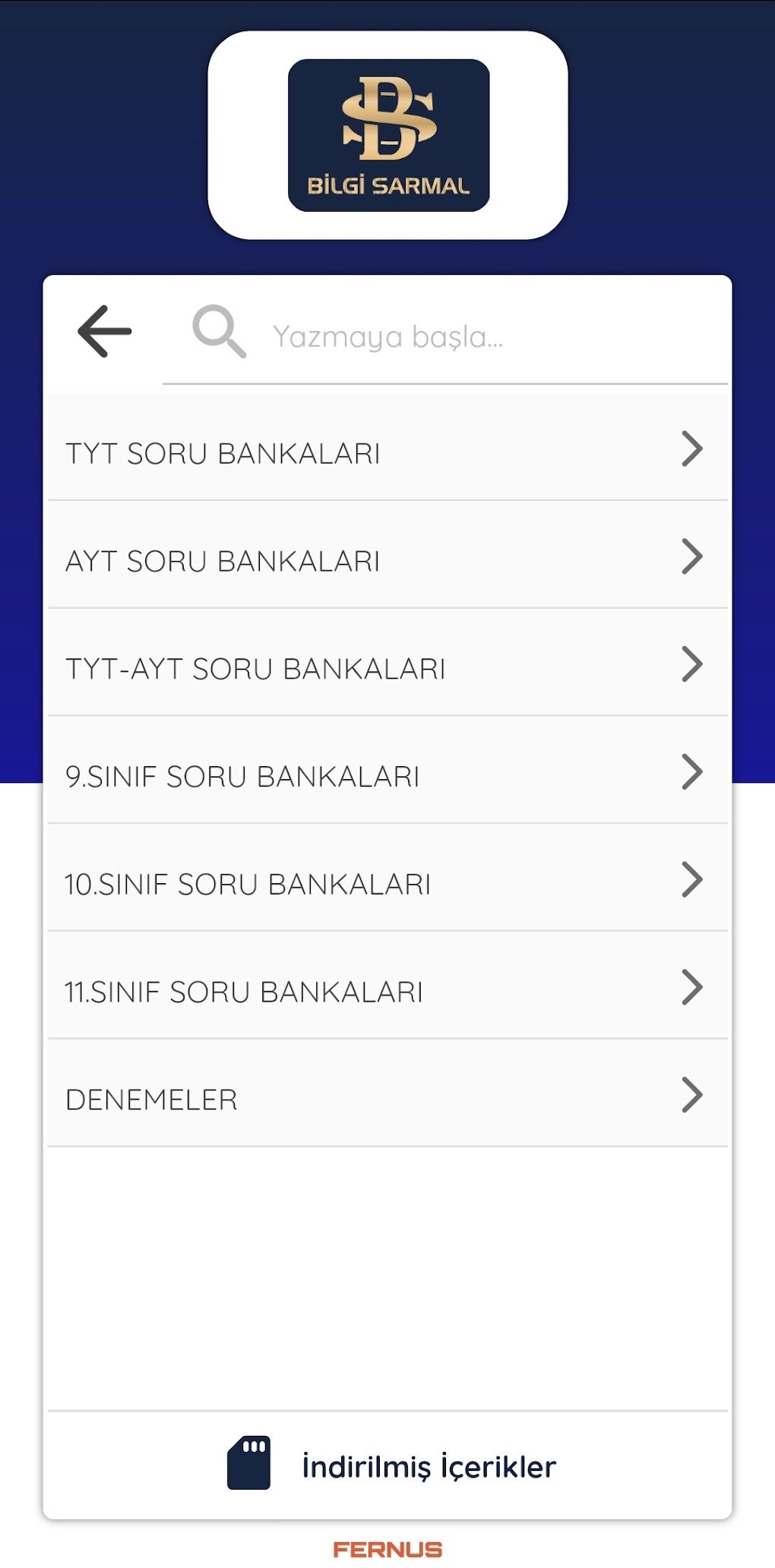Open 9.SINIF SORU BANKALARI
The image size is (775, 1568).
click(387, 776)
